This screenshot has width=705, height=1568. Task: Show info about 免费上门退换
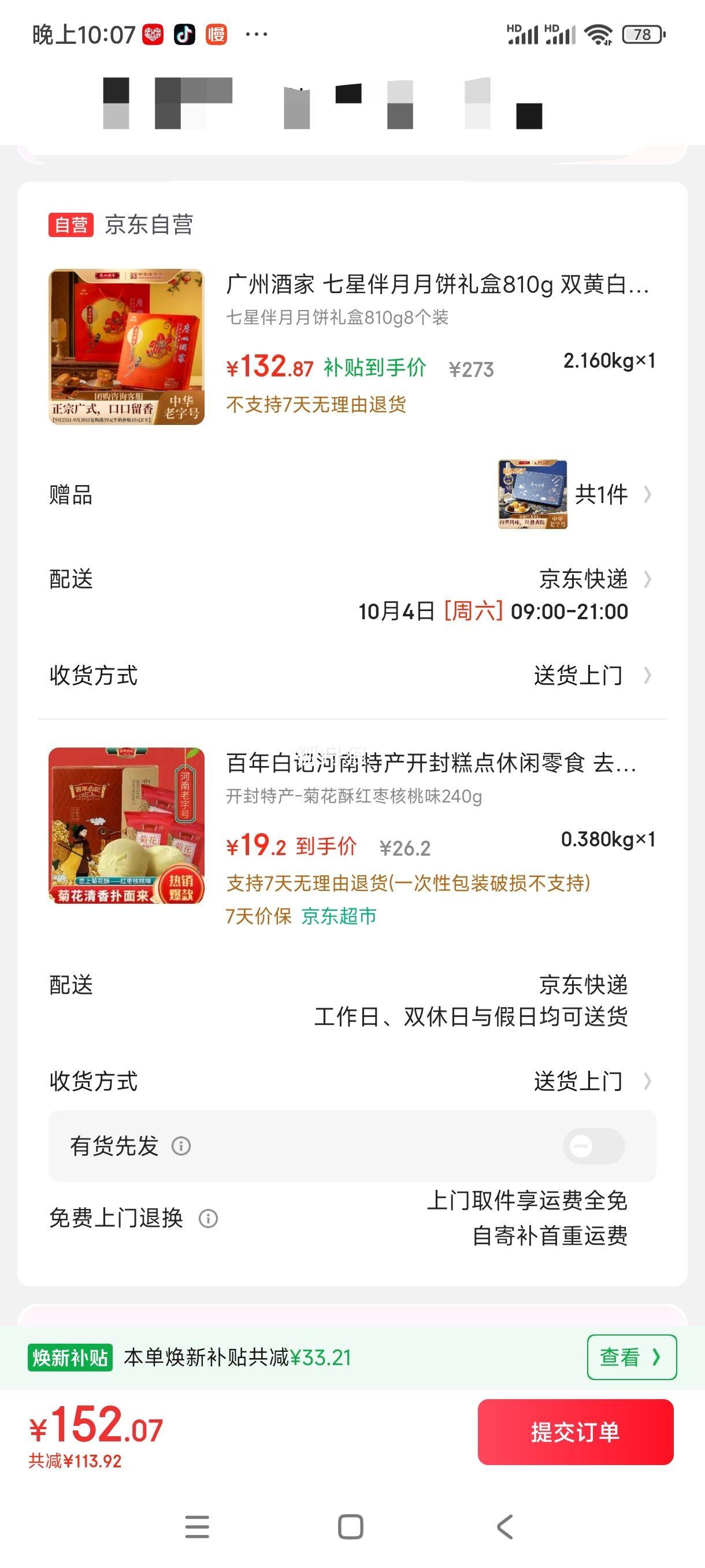[208, 1218]
